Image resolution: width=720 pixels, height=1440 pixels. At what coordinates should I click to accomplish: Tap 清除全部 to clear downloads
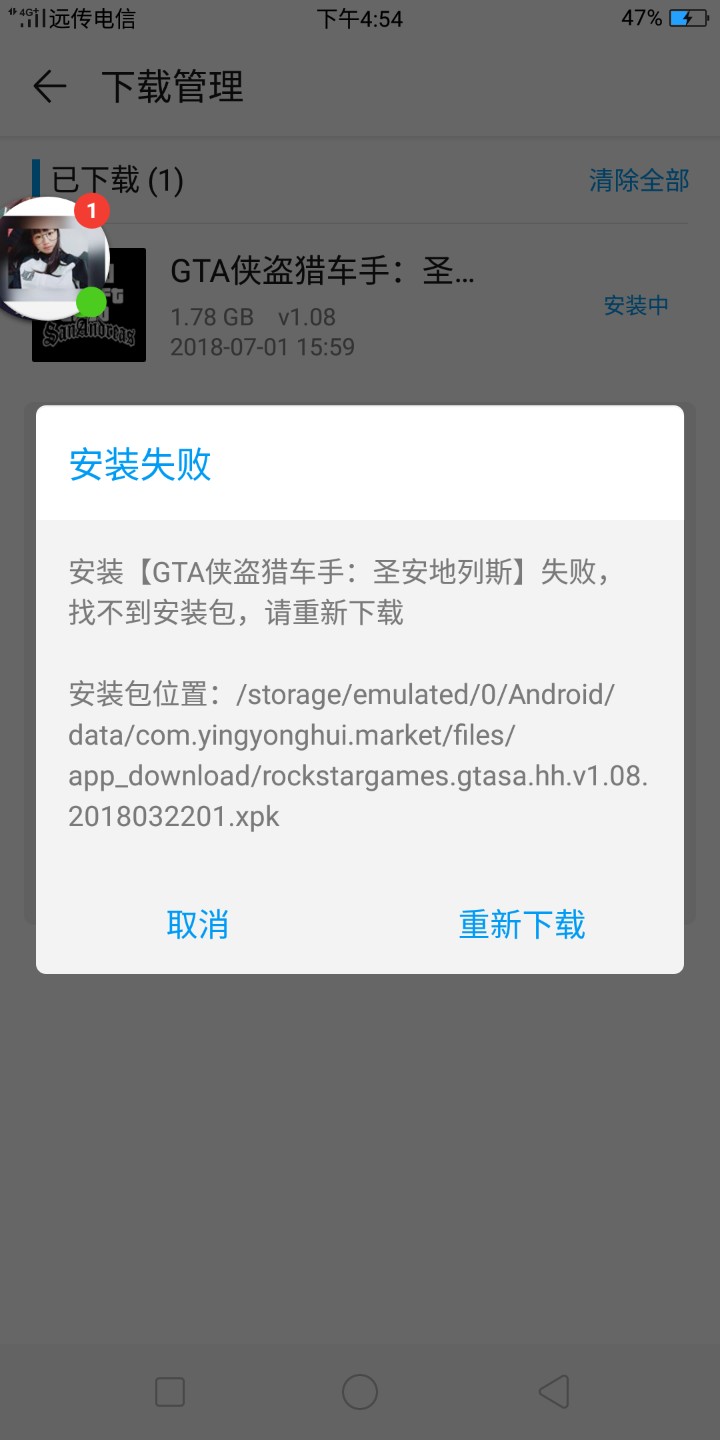[638, 181]
